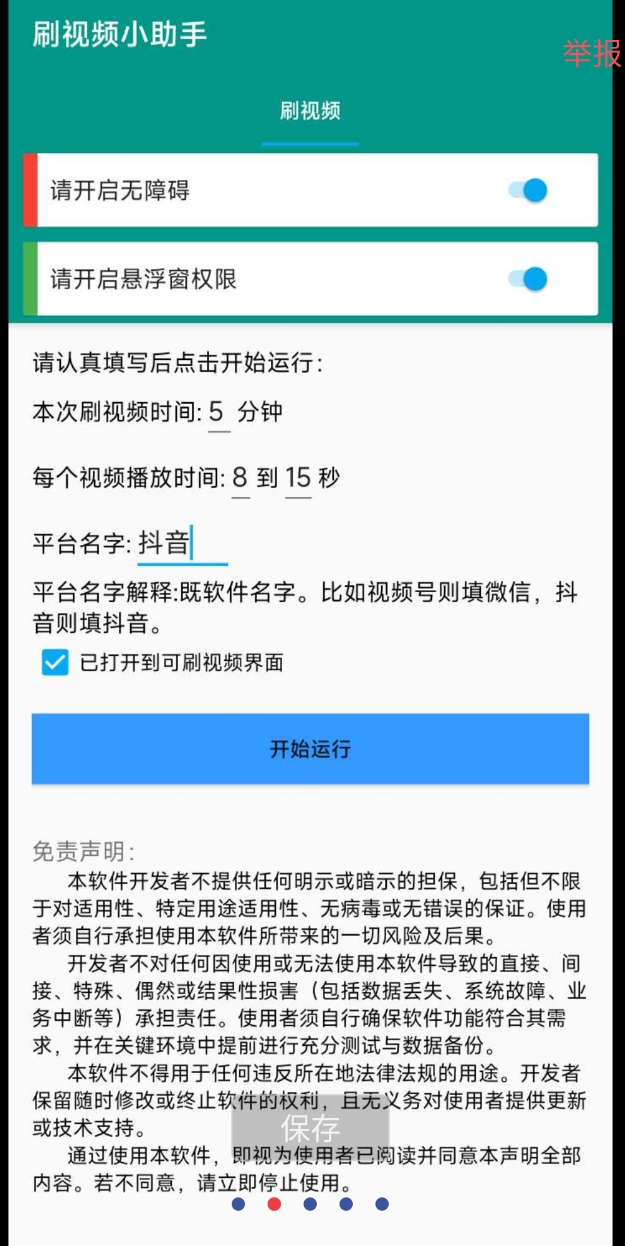Focus the 平台名字 input field
The width and height of the screenshot is (625, 1246).
[x=182, y=544]
